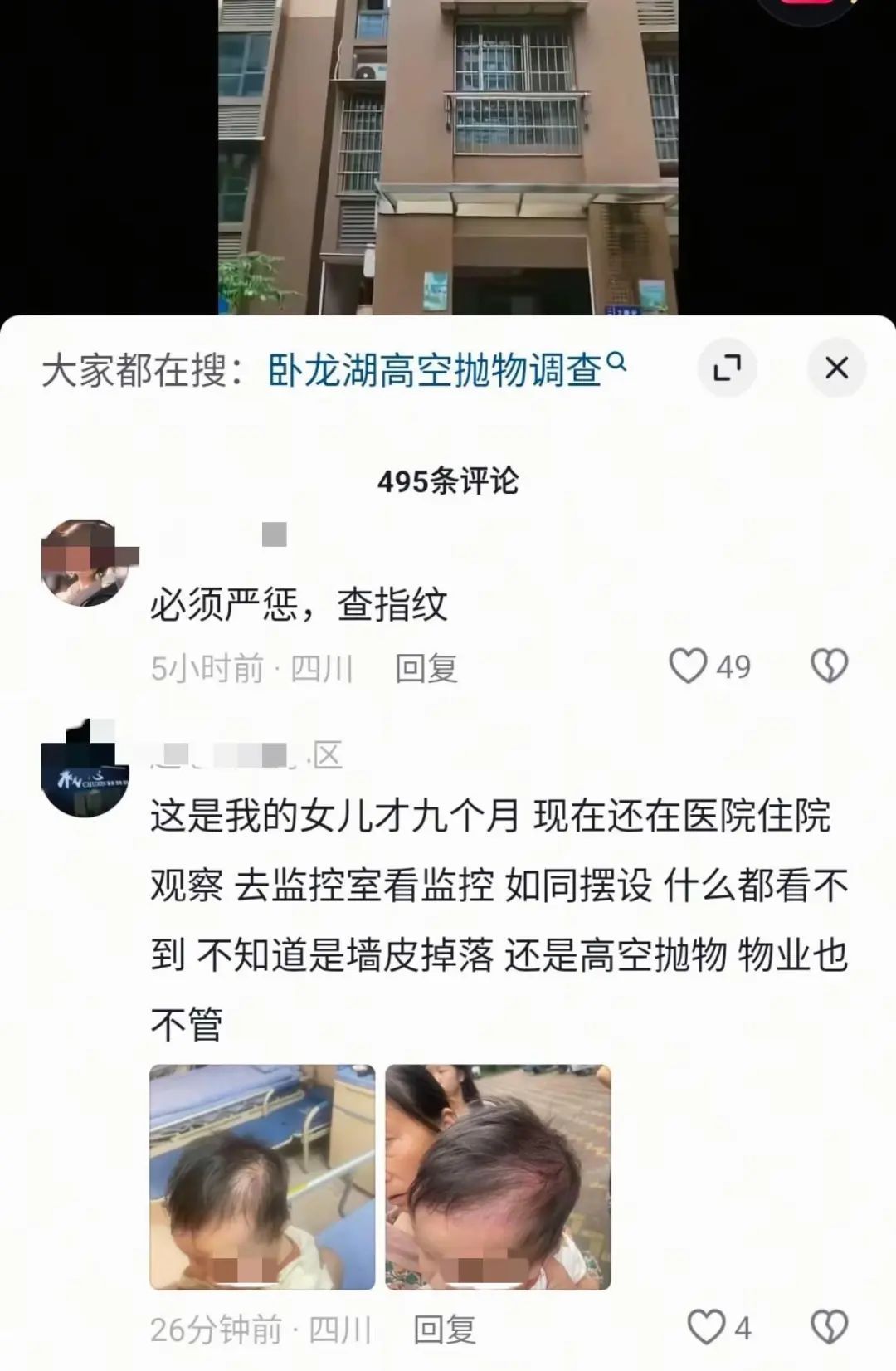The image size is (896, 1371).
Task: Expand comments panel to full screen
Action: pyautogui.click(x=727, y=368)
